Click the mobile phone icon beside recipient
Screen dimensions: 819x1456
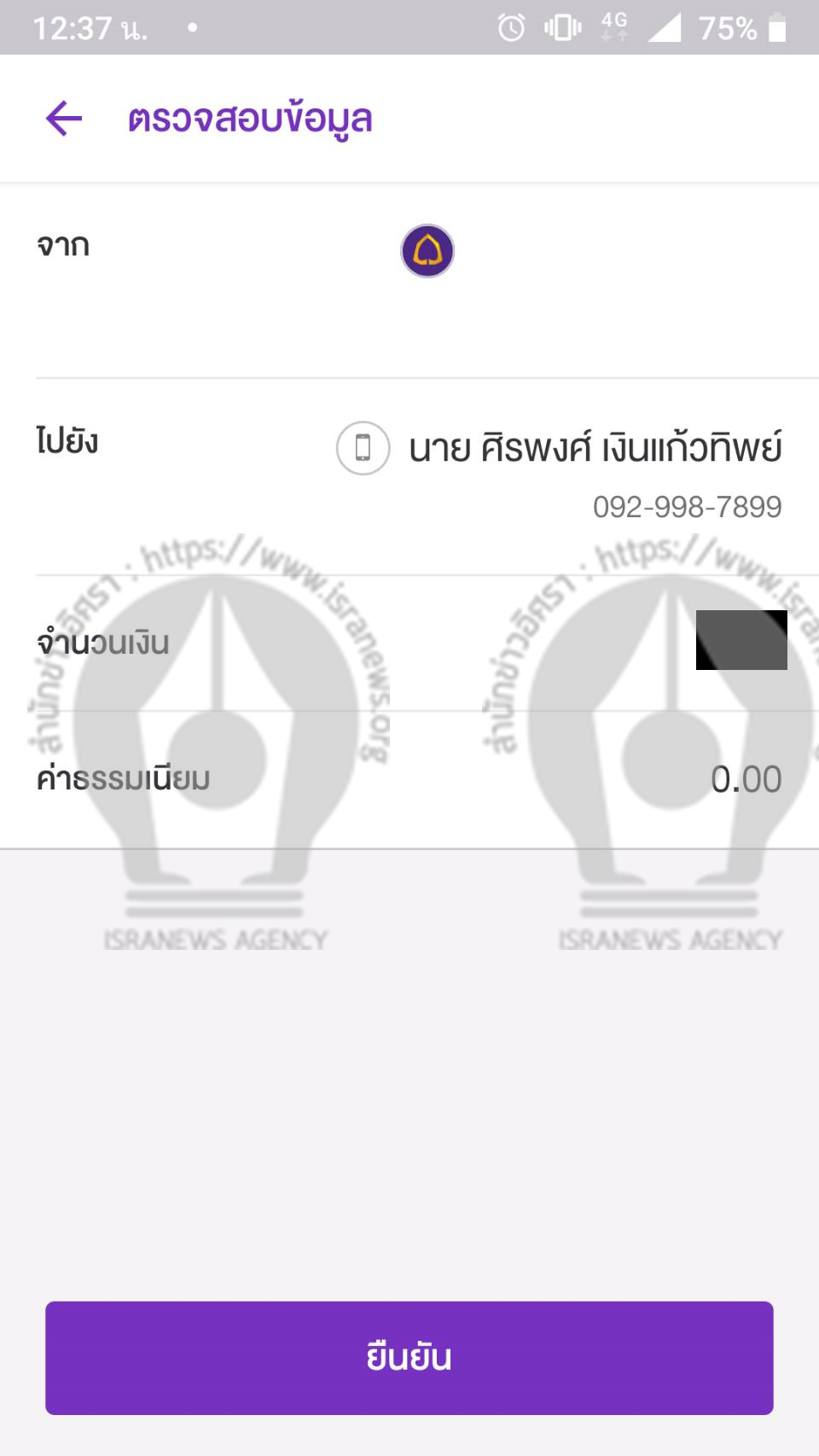pos(362,446)
